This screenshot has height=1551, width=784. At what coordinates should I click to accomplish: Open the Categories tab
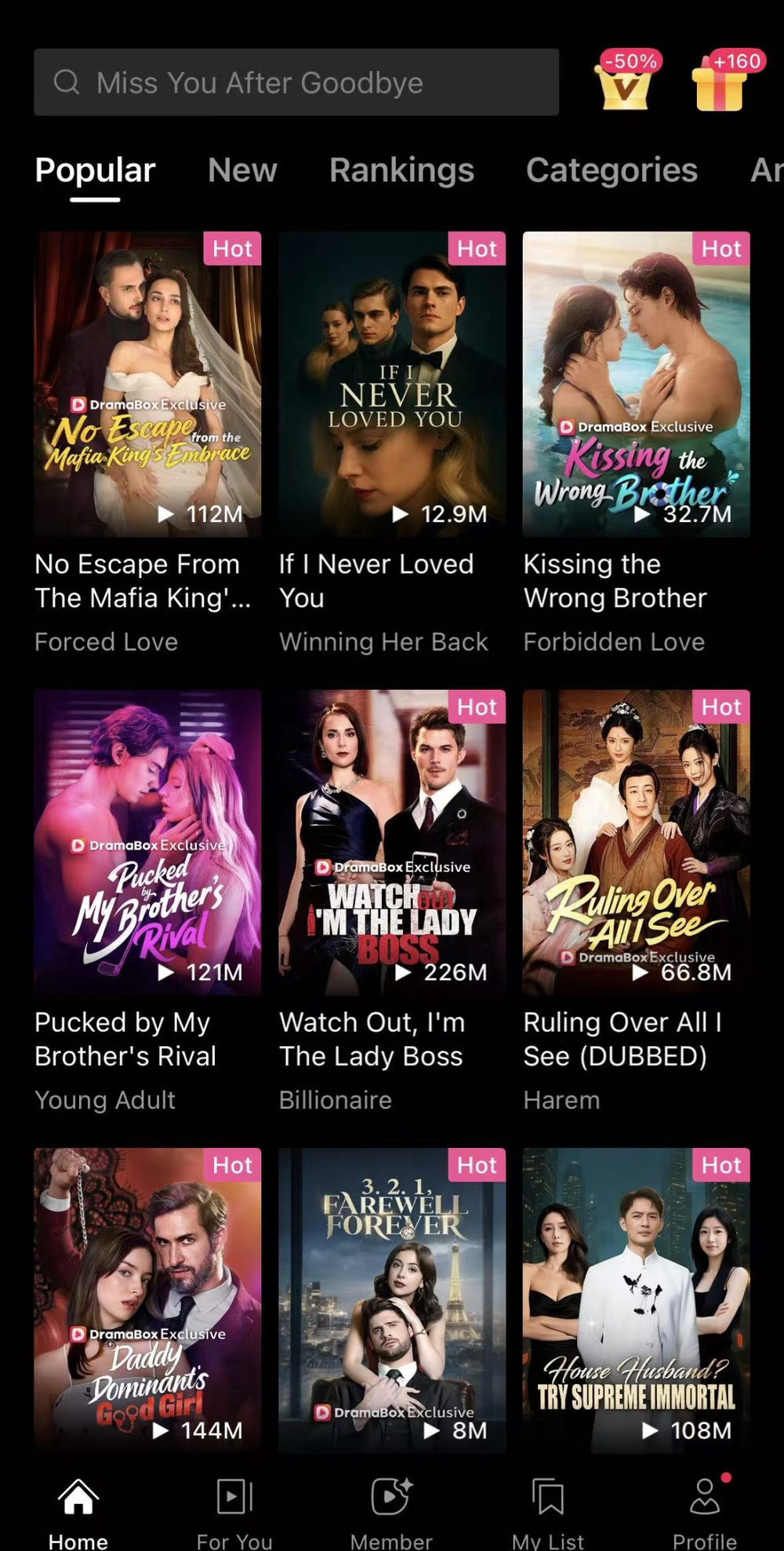click(612, 170)
